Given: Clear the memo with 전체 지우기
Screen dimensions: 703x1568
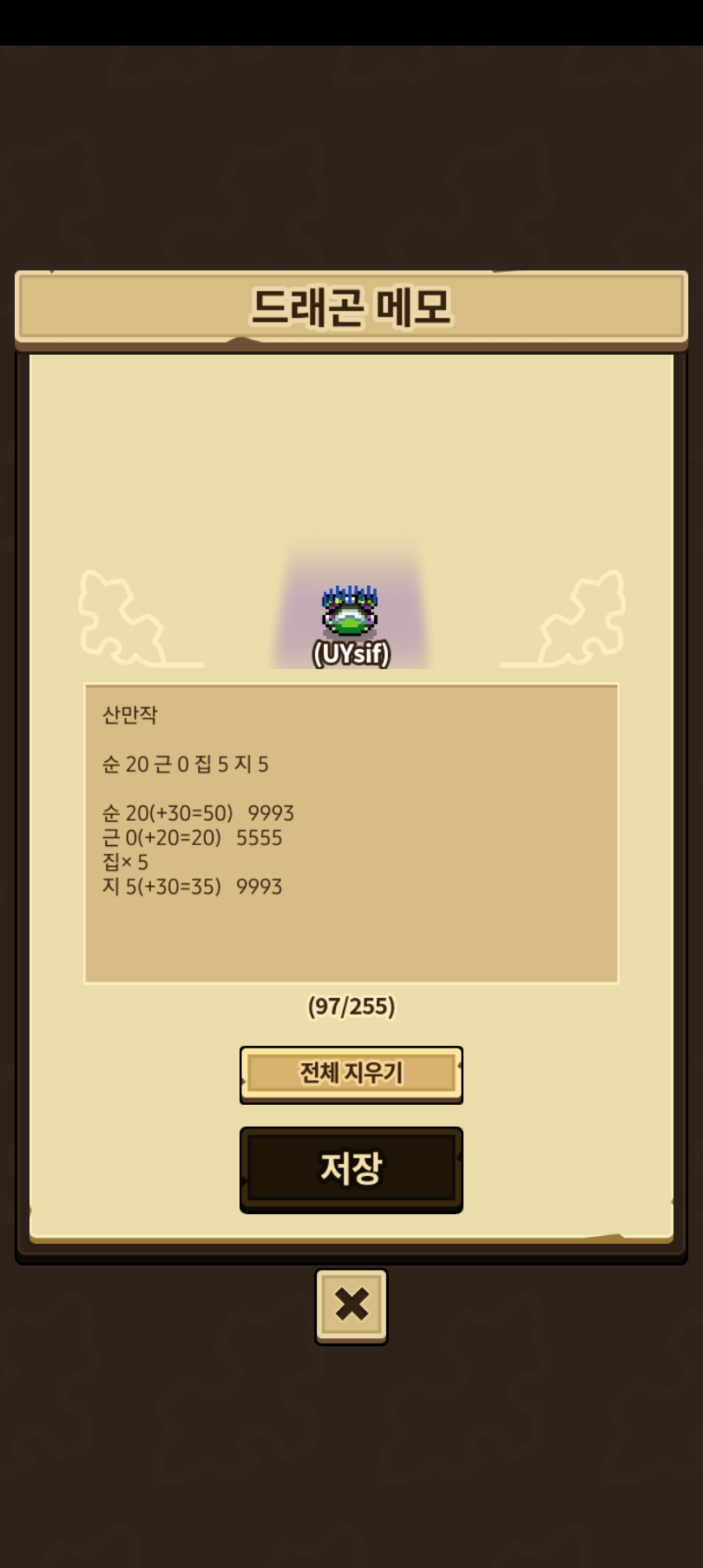Looking at the screenshot, I should tap(351, 1073).
